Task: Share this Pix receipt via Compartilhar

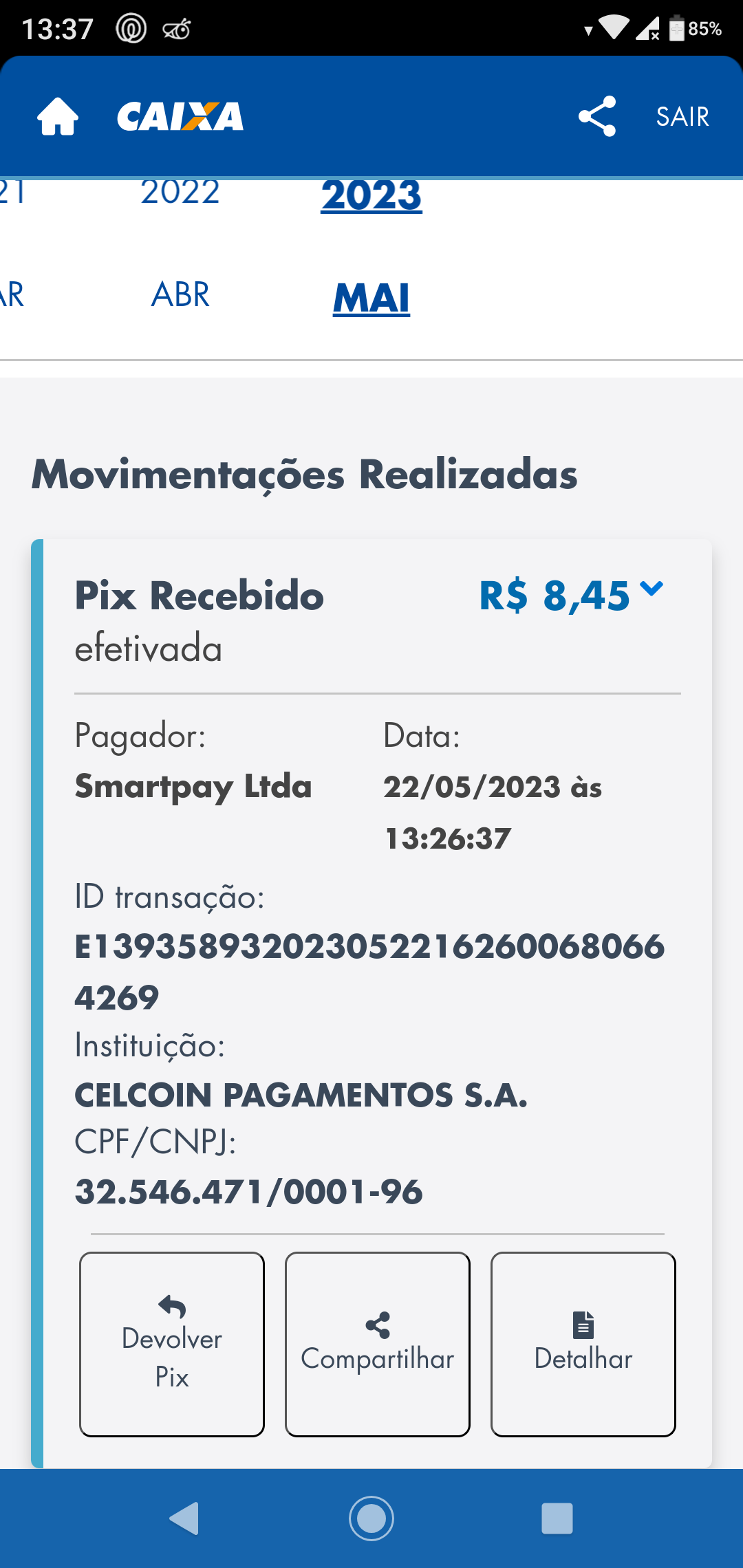Action: click(x=378, y=1344)
